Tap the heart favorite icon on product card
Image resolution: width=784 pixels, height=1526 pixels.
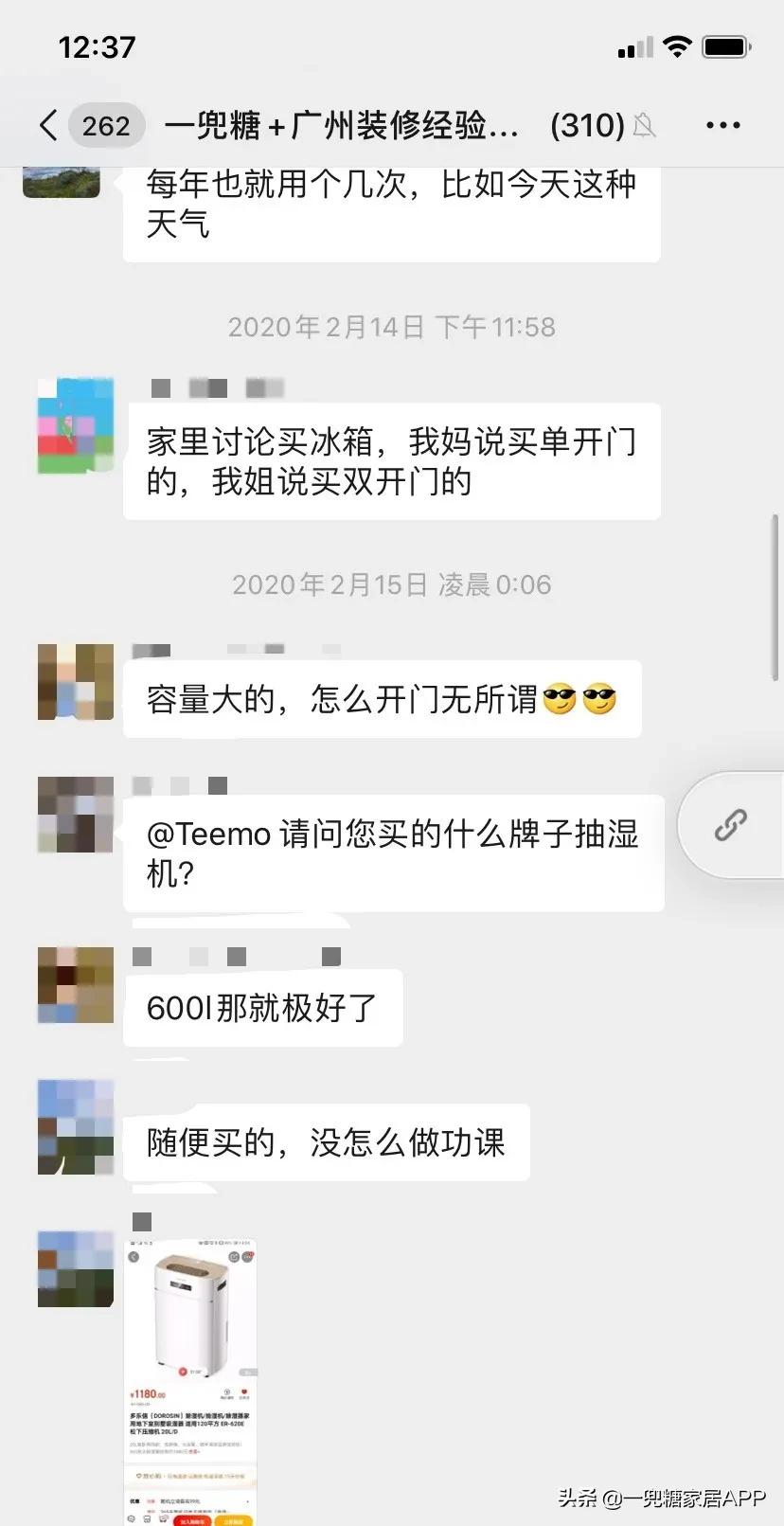click(x=244, y=1392)
